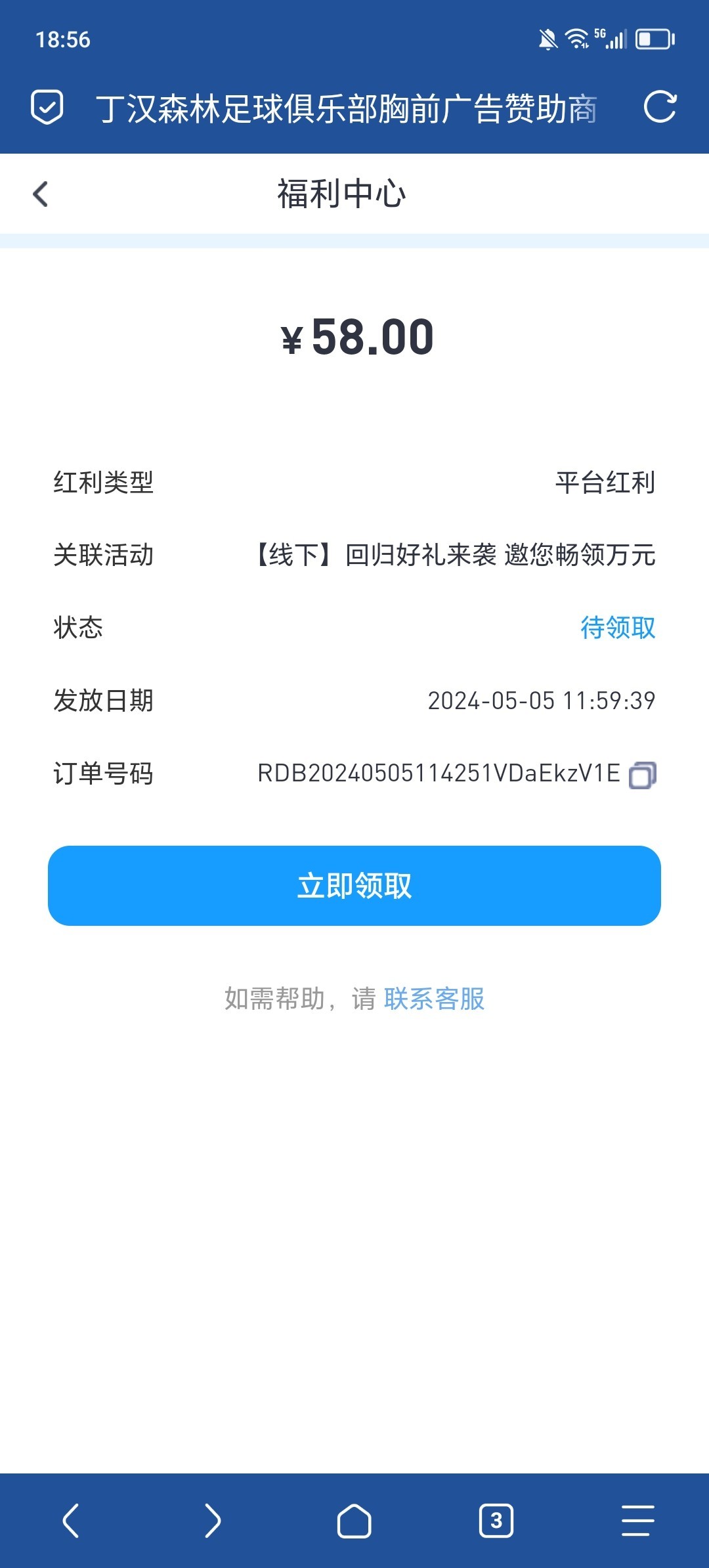View the 3 open browser tabs
Image resolution: width=709 pixels, height=1568 pixels.
pyautogui.click(x=496, y=1521)
